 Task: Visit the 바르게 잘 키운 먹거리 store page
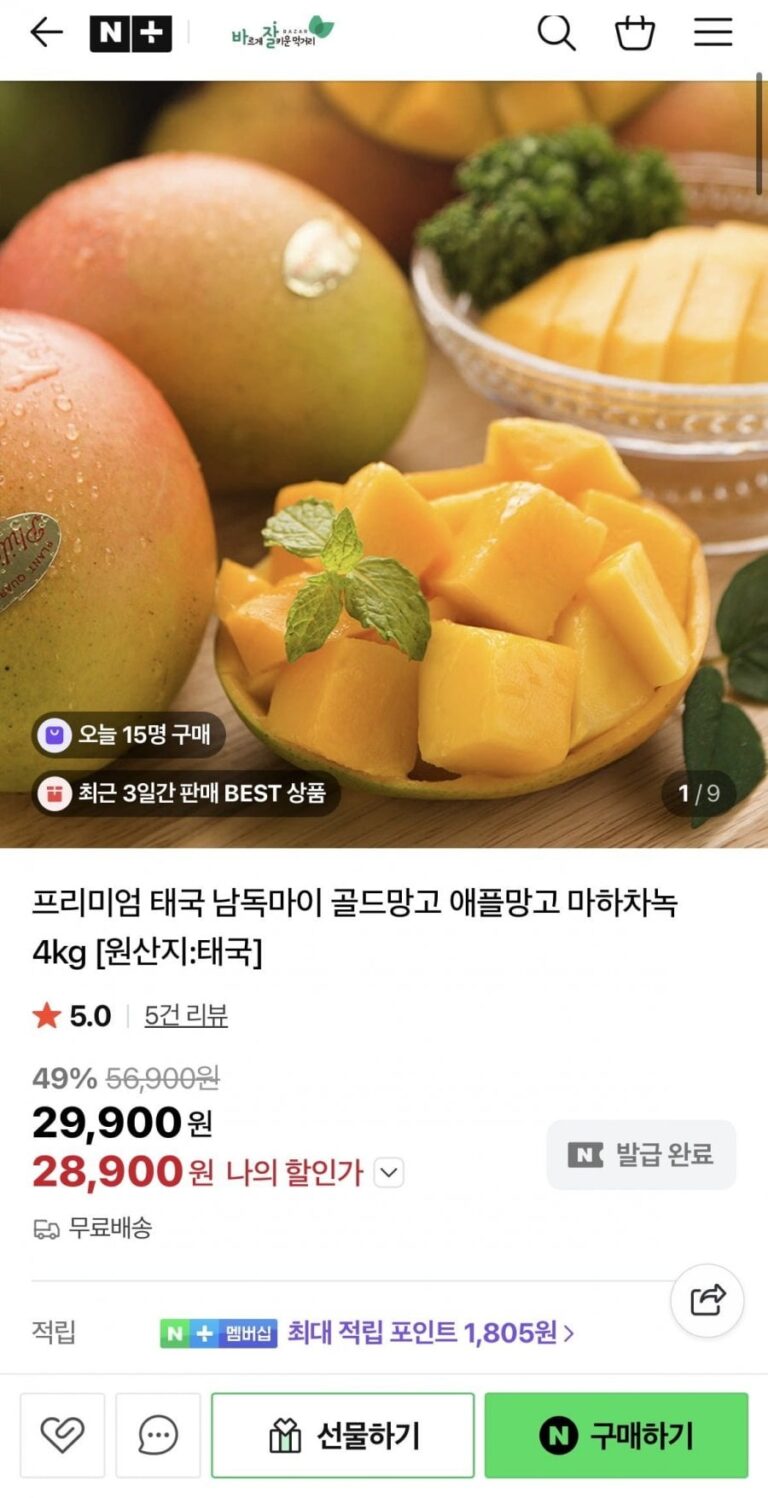(x=283, y=33)
